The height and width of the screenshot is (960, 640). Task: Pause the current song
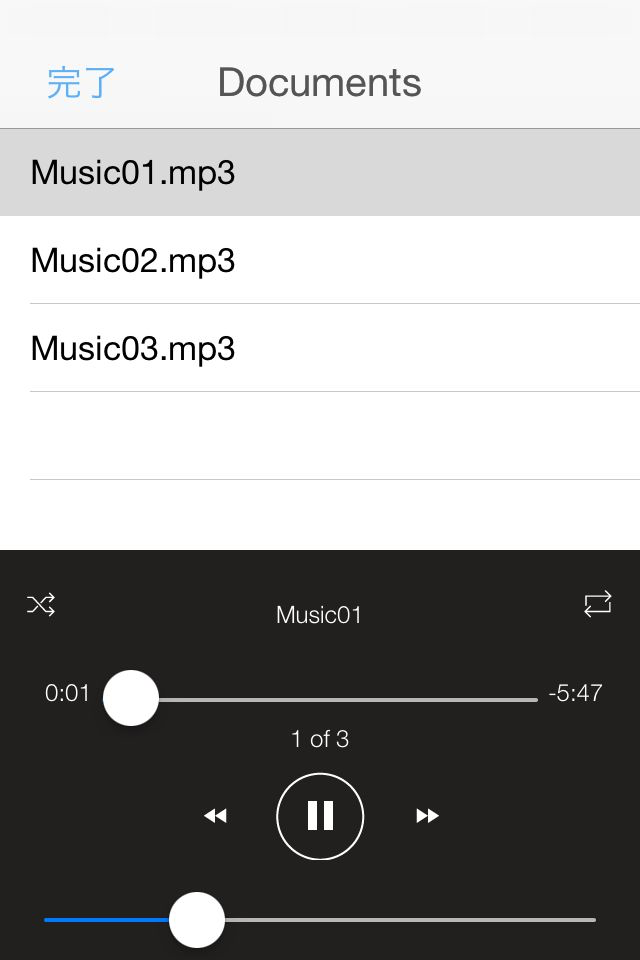tap(320, 816)
